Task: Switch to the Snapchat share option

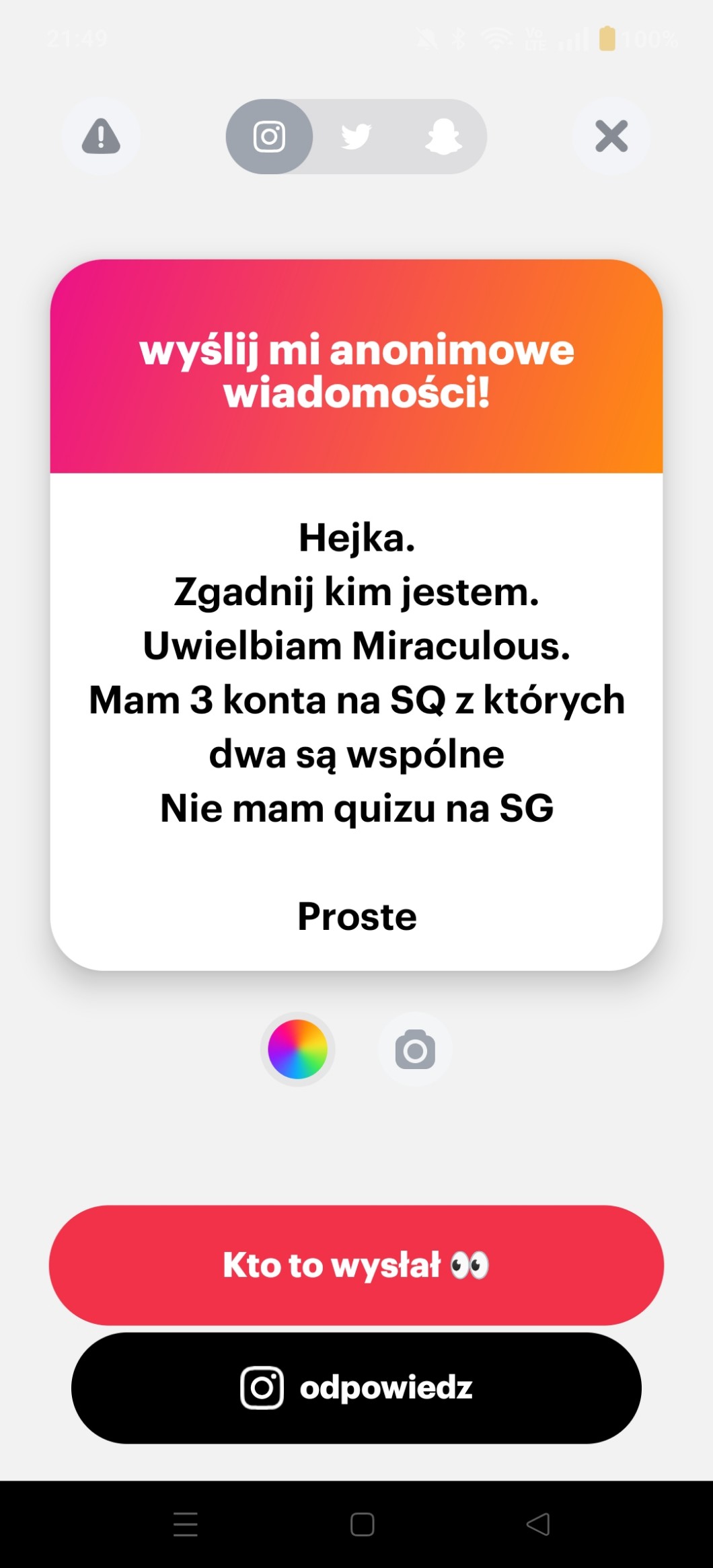Action: [x=443, y=136]
